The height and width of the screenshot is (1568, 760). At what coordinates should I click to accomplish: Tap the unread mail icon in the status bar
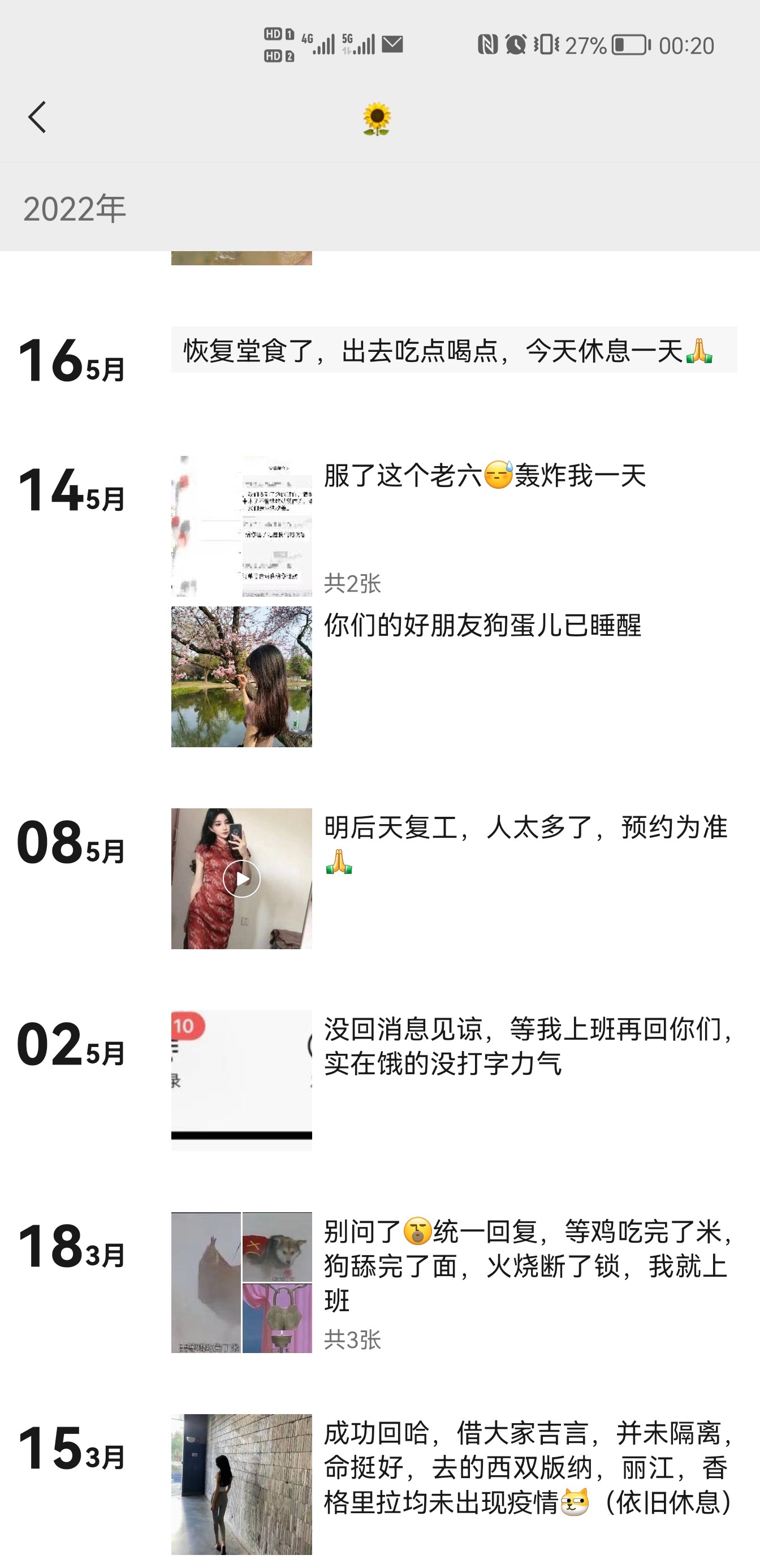click(x=393, y=44)
